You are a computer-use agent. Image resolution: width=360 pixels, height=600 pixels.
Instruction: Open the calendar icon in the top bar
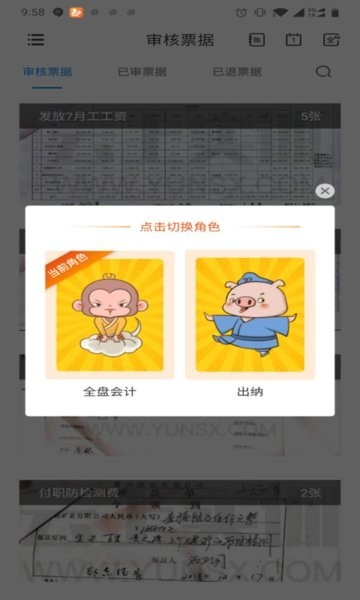coord(293,40)
